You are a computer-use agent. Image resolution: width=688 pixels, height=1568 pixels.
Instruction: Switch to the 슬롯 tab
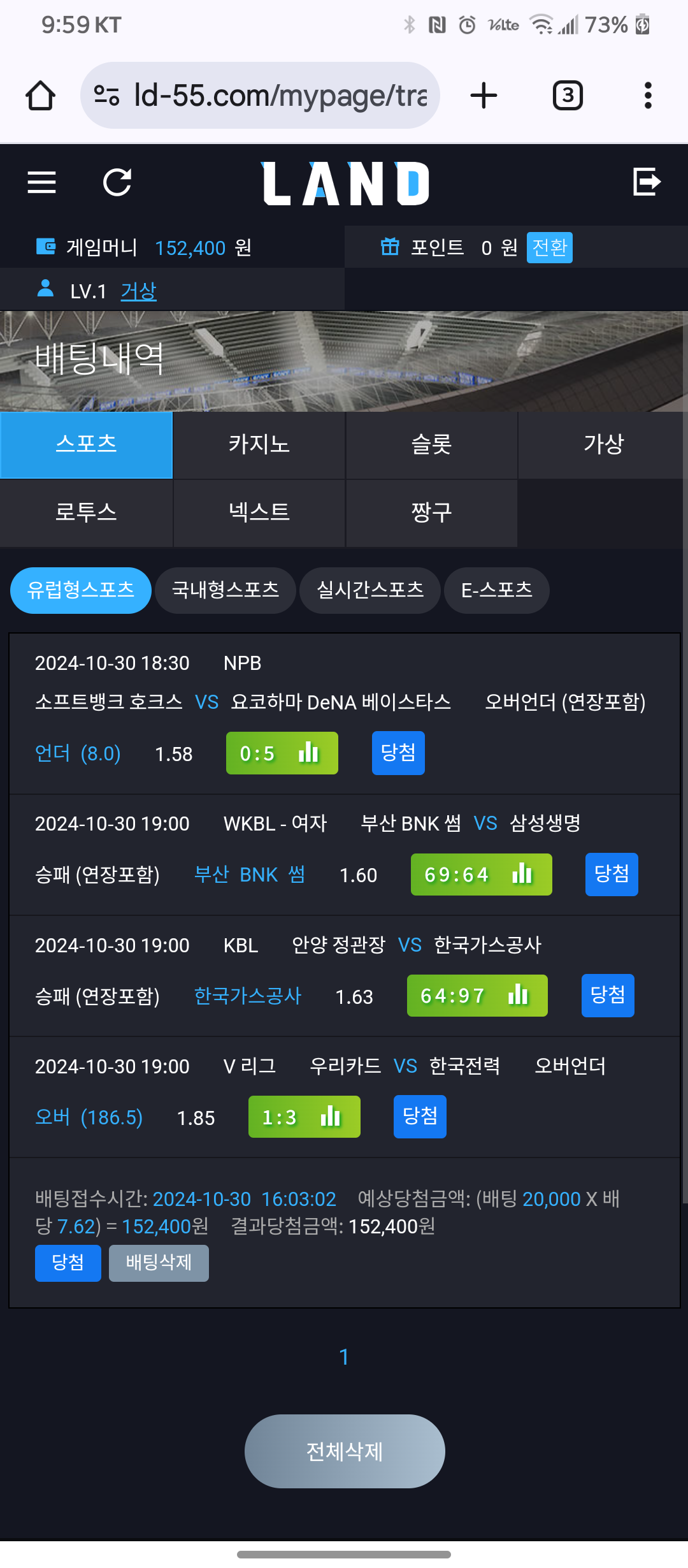pos(432,445)
